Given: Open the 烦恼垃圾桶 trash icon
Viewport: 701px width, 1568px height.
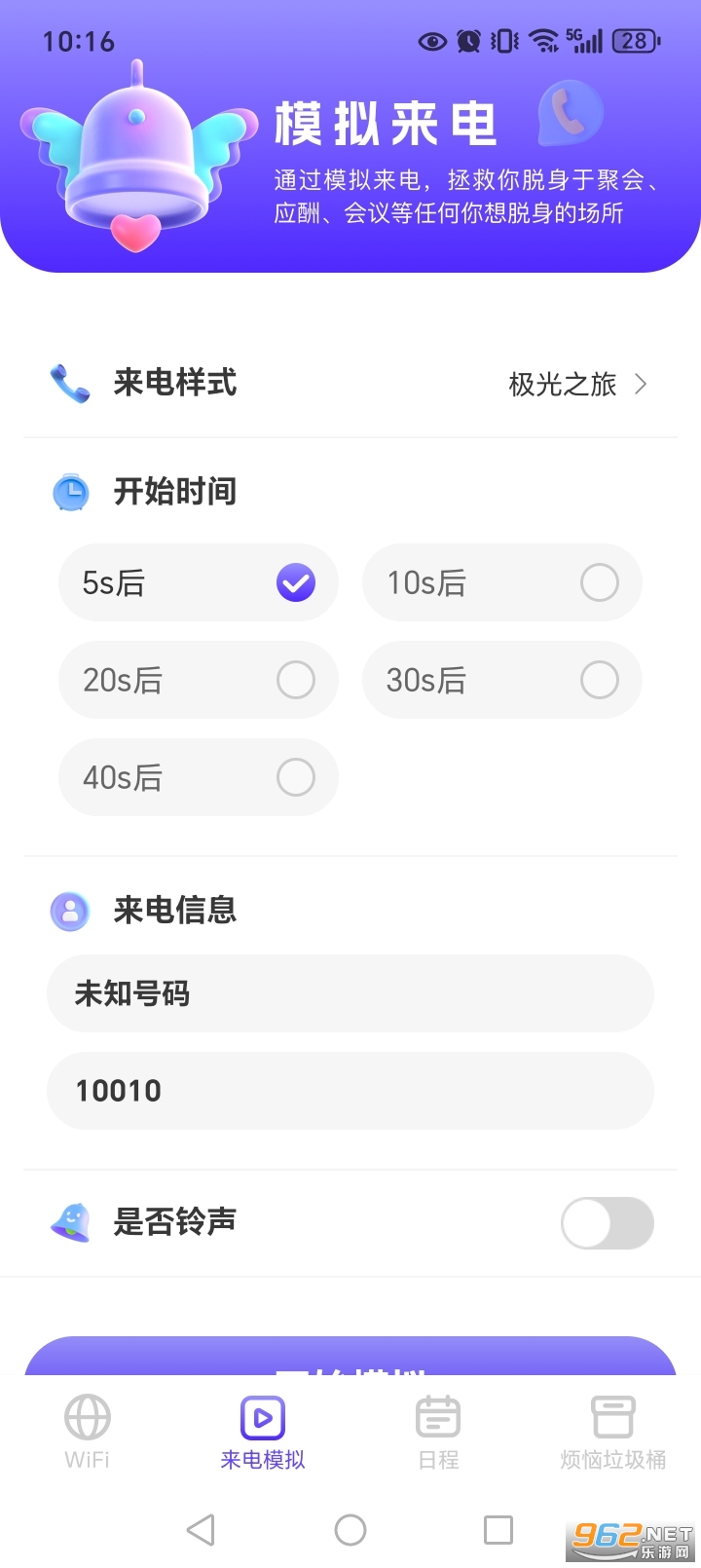Looking at the screenshot, I should point(611,1418).
